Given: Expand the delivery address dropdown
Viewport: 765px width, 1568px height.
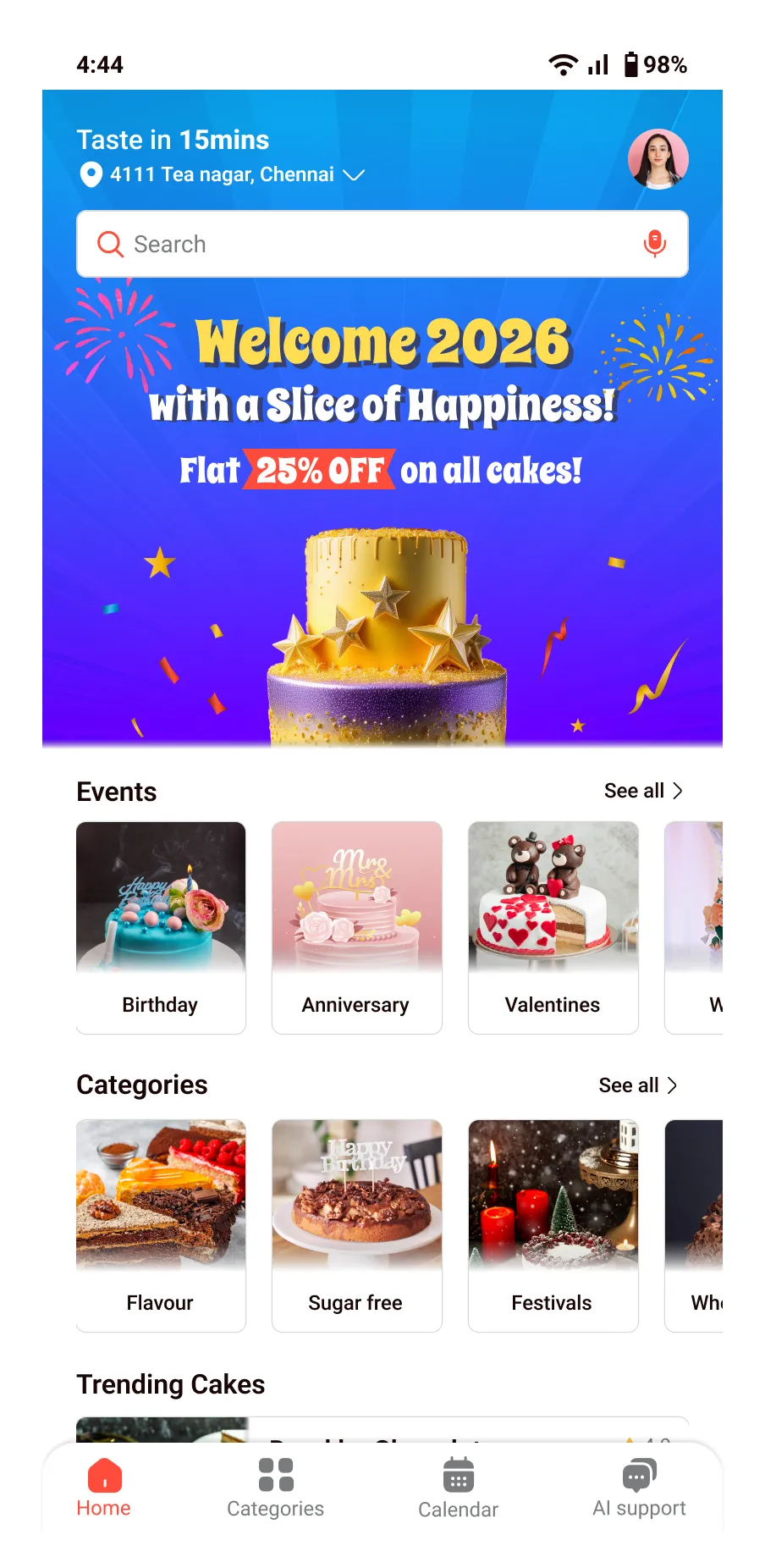Looking at the screenshot, I should [x=354, y=174].
